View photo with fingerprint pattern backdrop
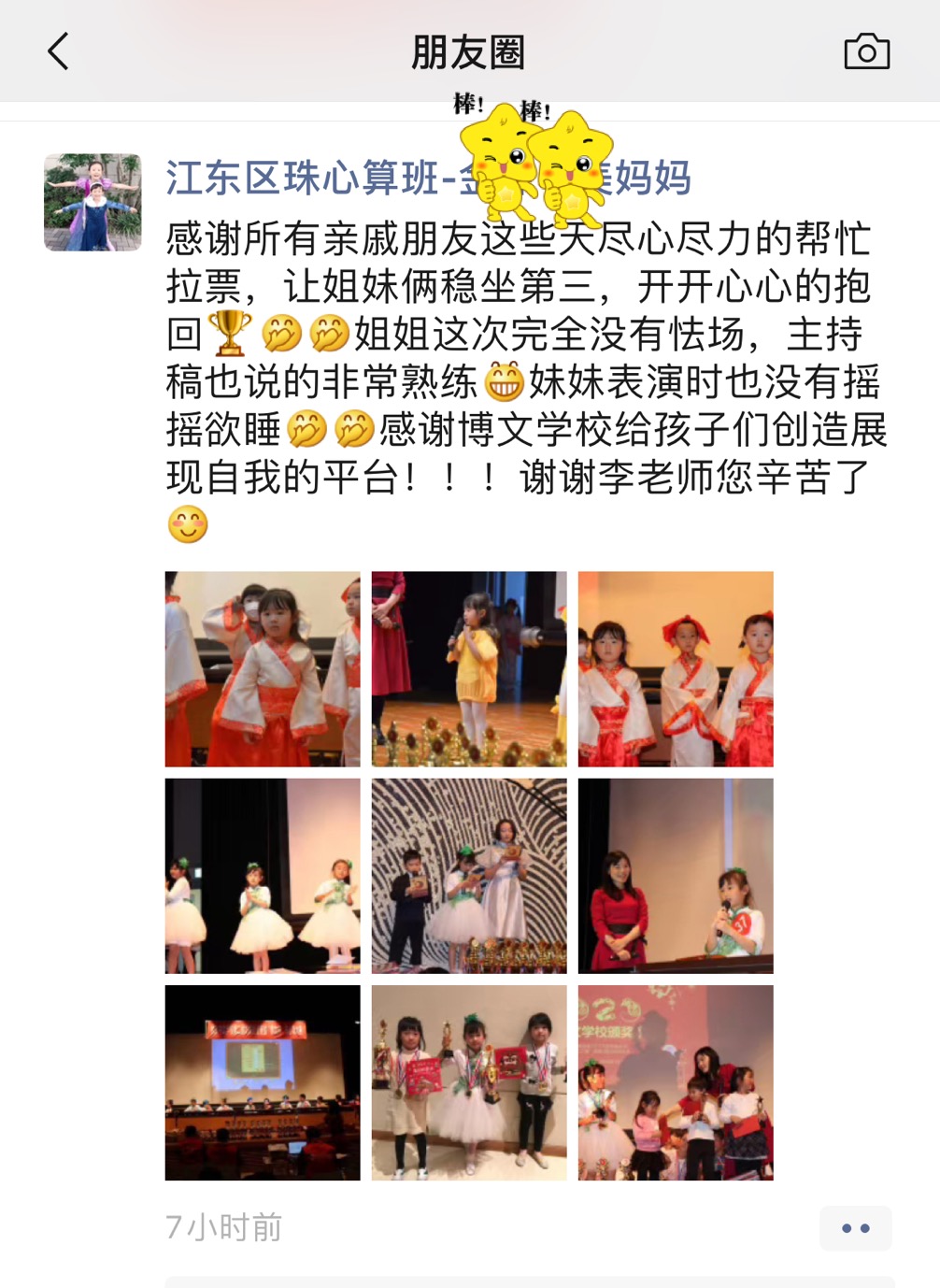This screenshot has height=1288, width=940. click(469, 876)
